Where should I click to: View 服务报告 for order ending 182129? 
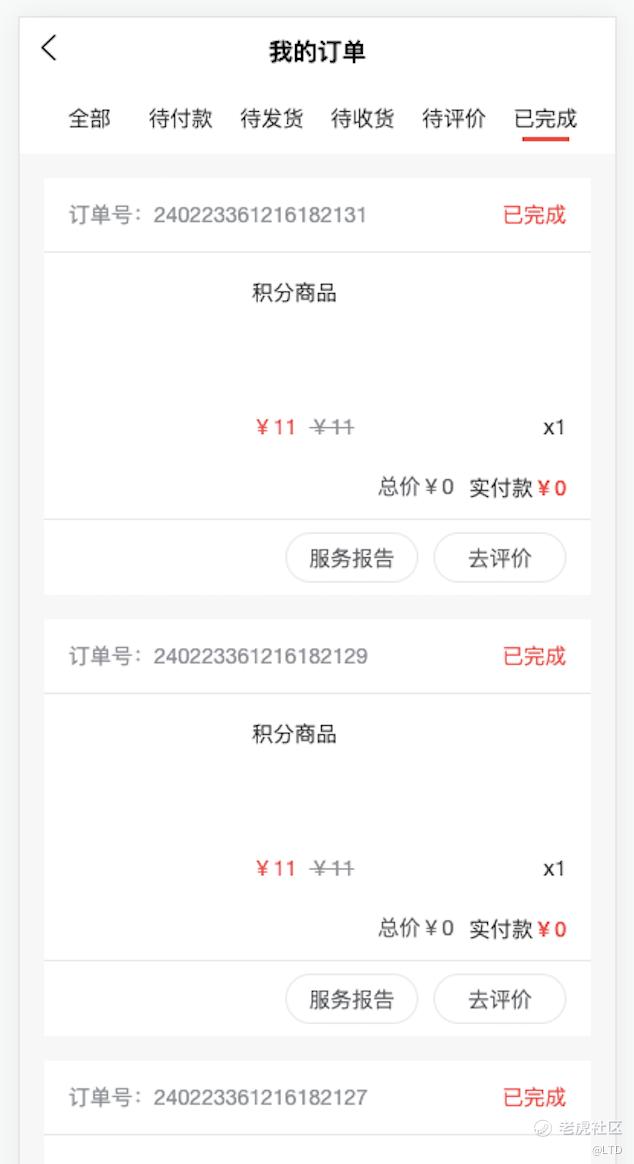click(x=351, y=999)
